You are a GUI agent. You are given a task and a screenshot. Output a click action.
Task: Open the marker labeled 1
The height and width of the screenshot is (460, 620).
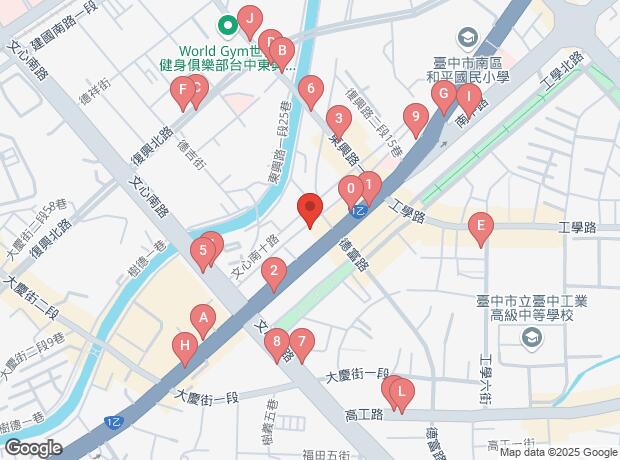click(370, 184)
